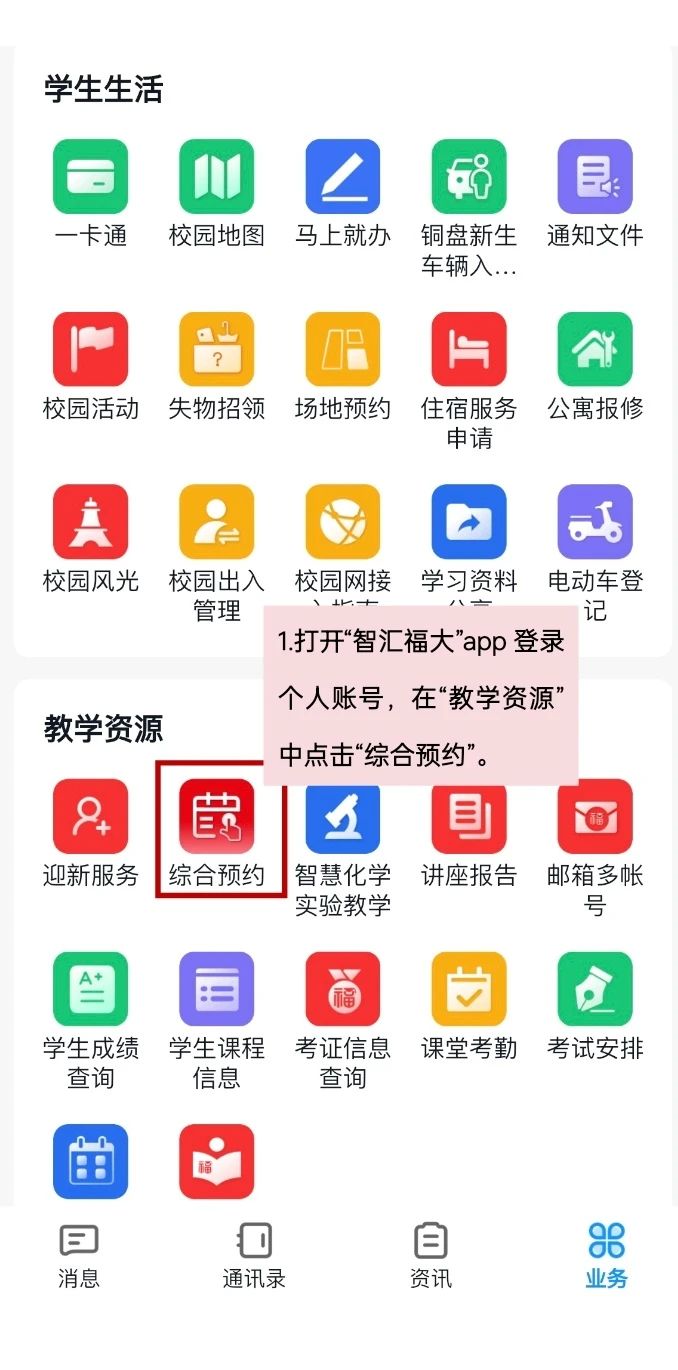The image size is (678, 1370).
Task: Open 校园地图 campus map
Action: coord(216,177)
